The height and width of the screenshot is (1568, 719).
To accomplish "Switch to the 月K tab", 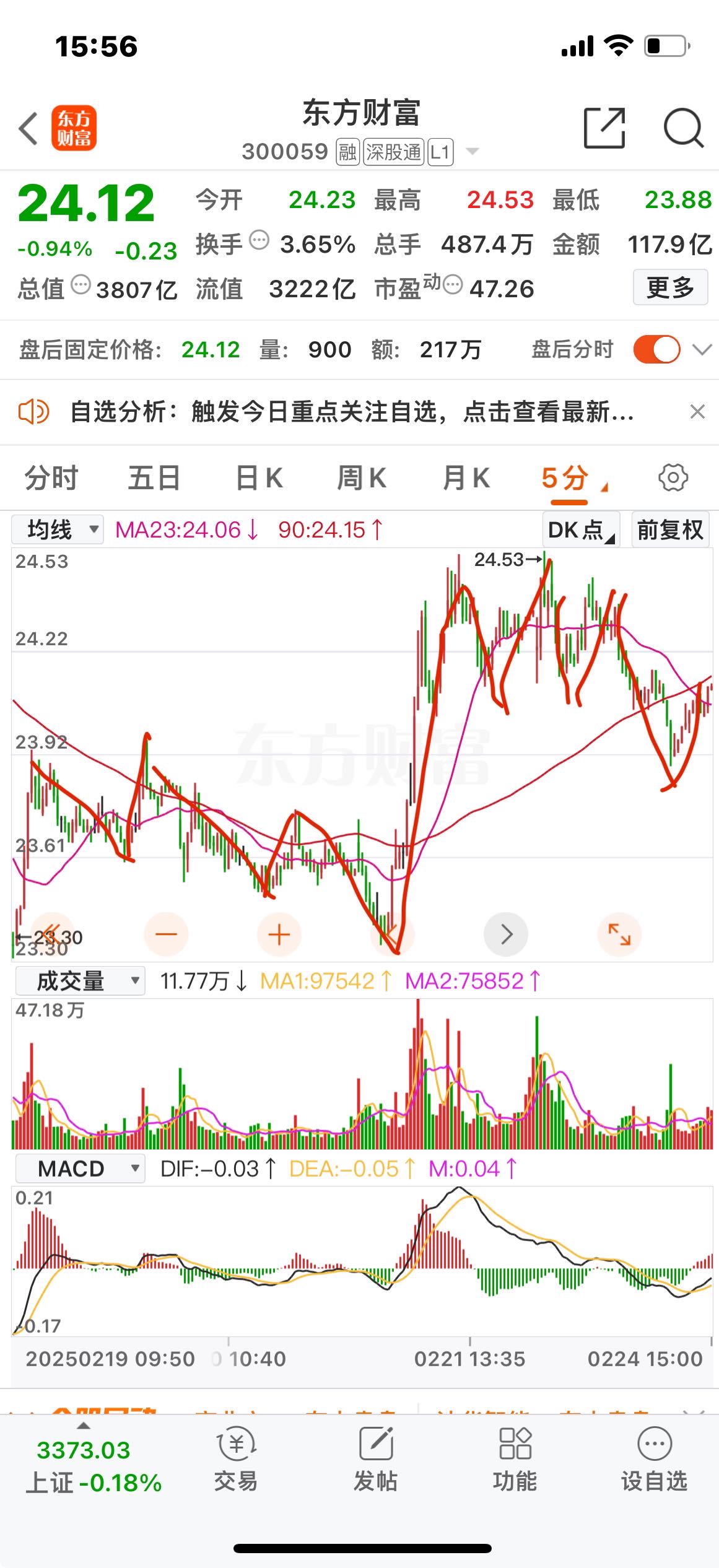I will [466, 478].
